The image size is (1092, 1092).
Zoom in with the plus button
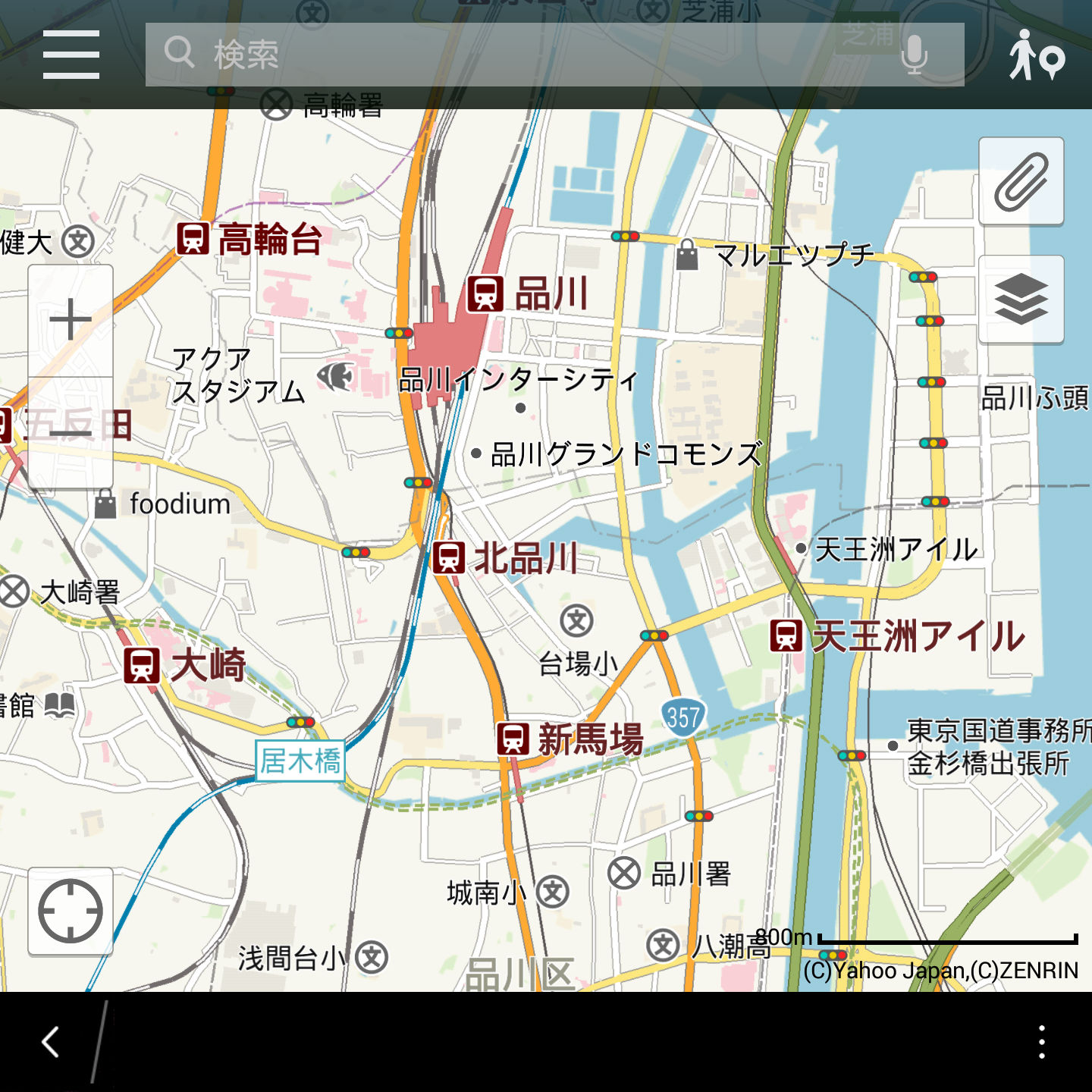71,319
